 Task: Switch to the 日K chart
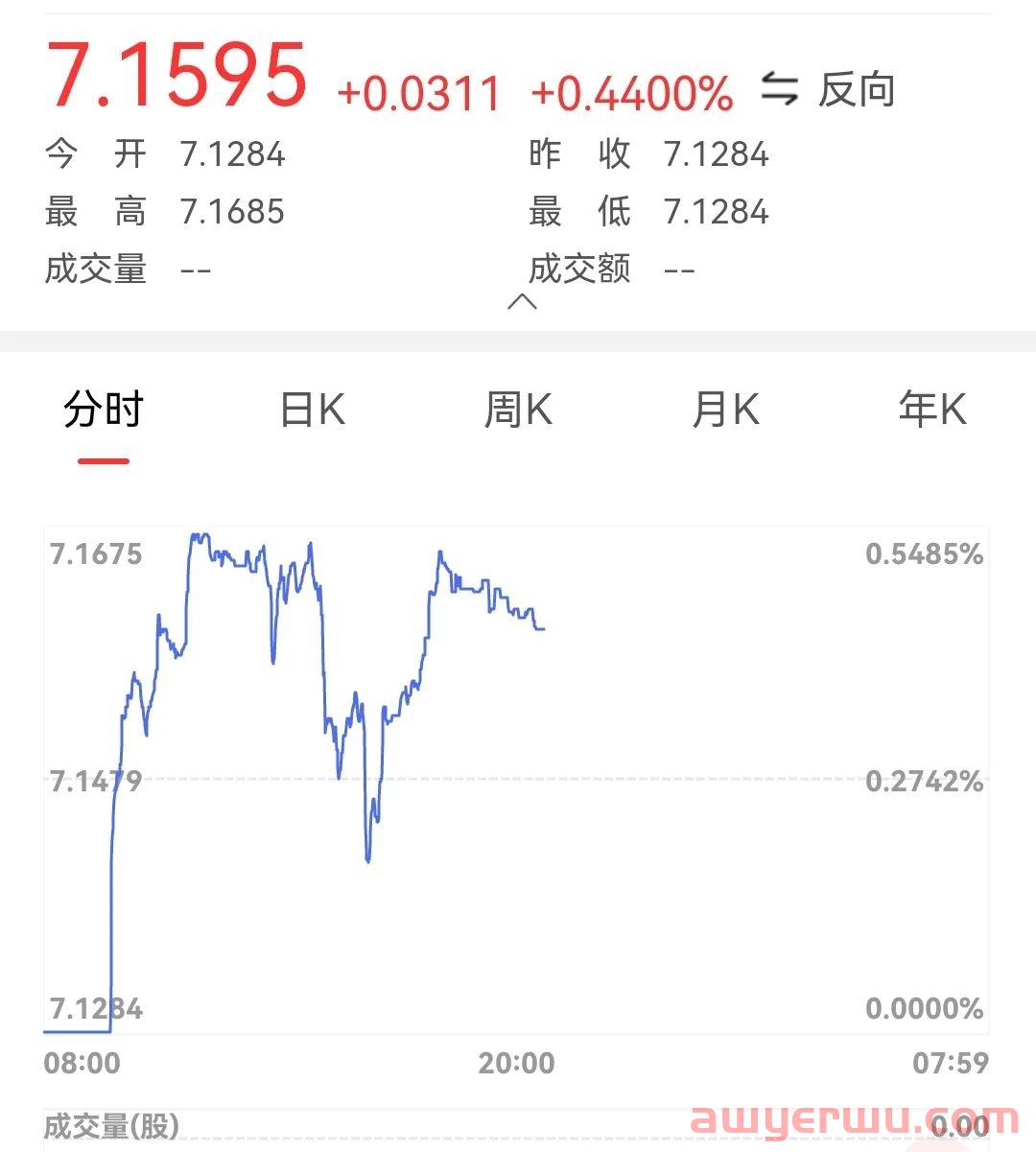[312, 411]
